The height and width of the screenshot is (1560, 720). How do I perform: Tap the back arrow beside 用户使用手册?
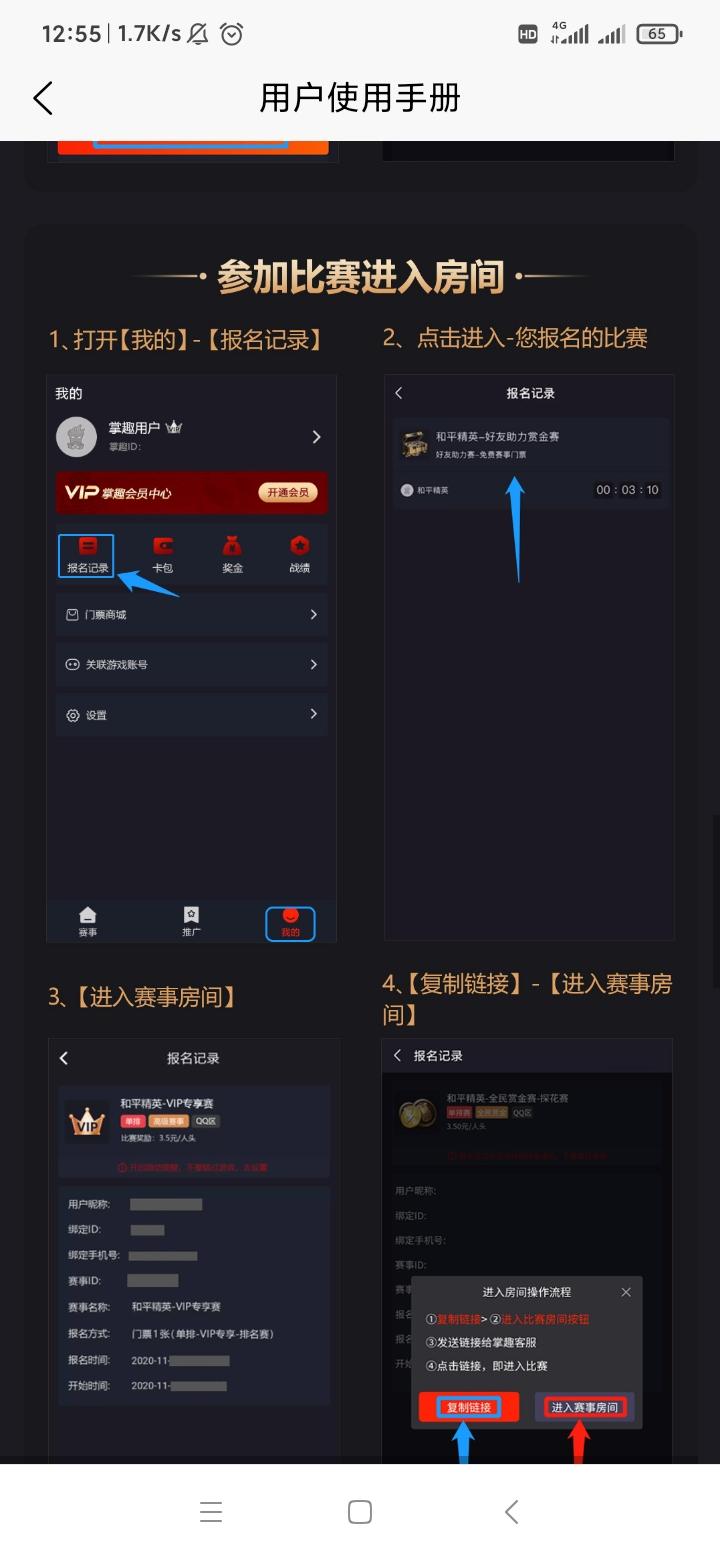point(42,98)
